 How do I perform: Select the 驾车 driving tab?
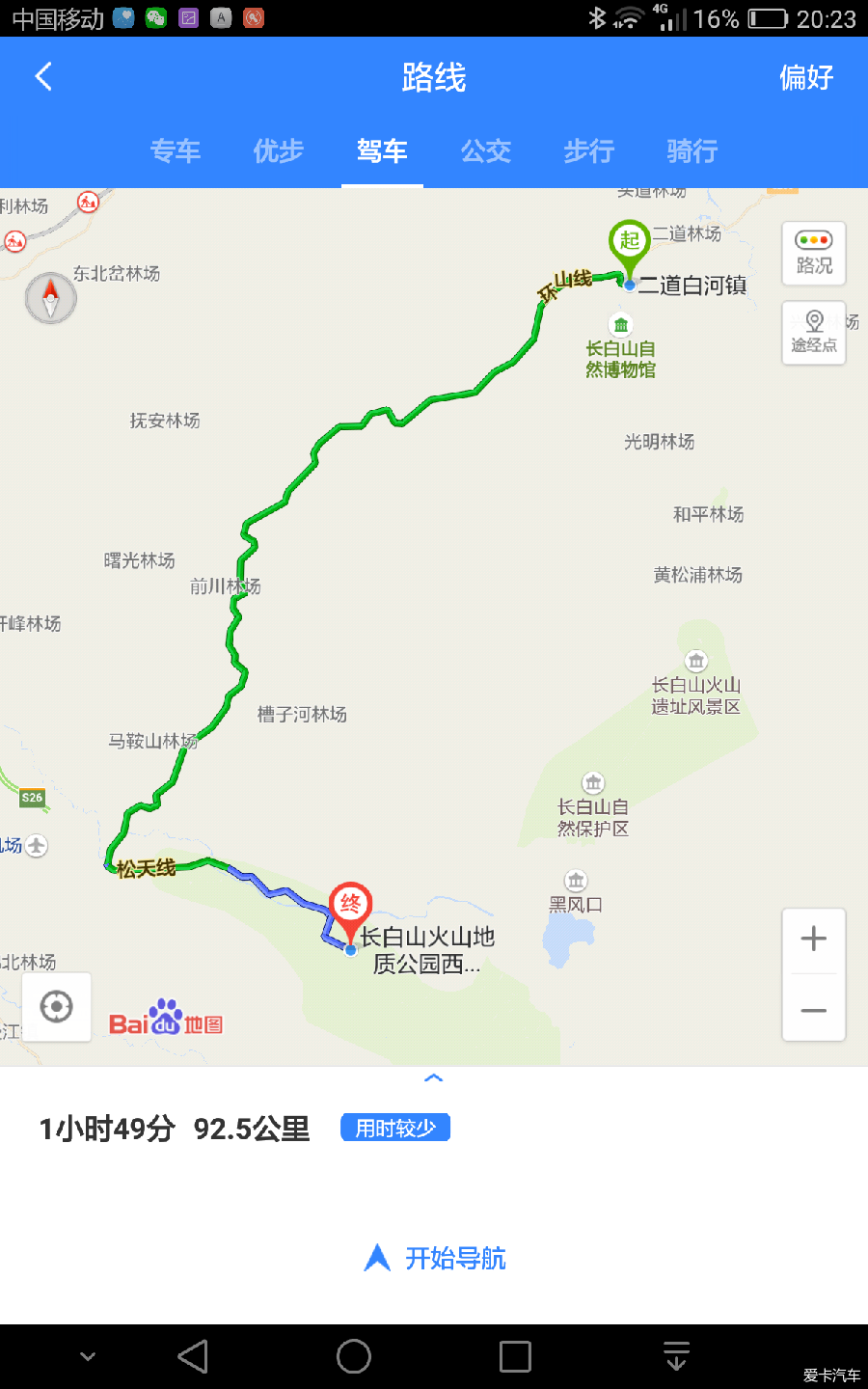pos(382,151)
